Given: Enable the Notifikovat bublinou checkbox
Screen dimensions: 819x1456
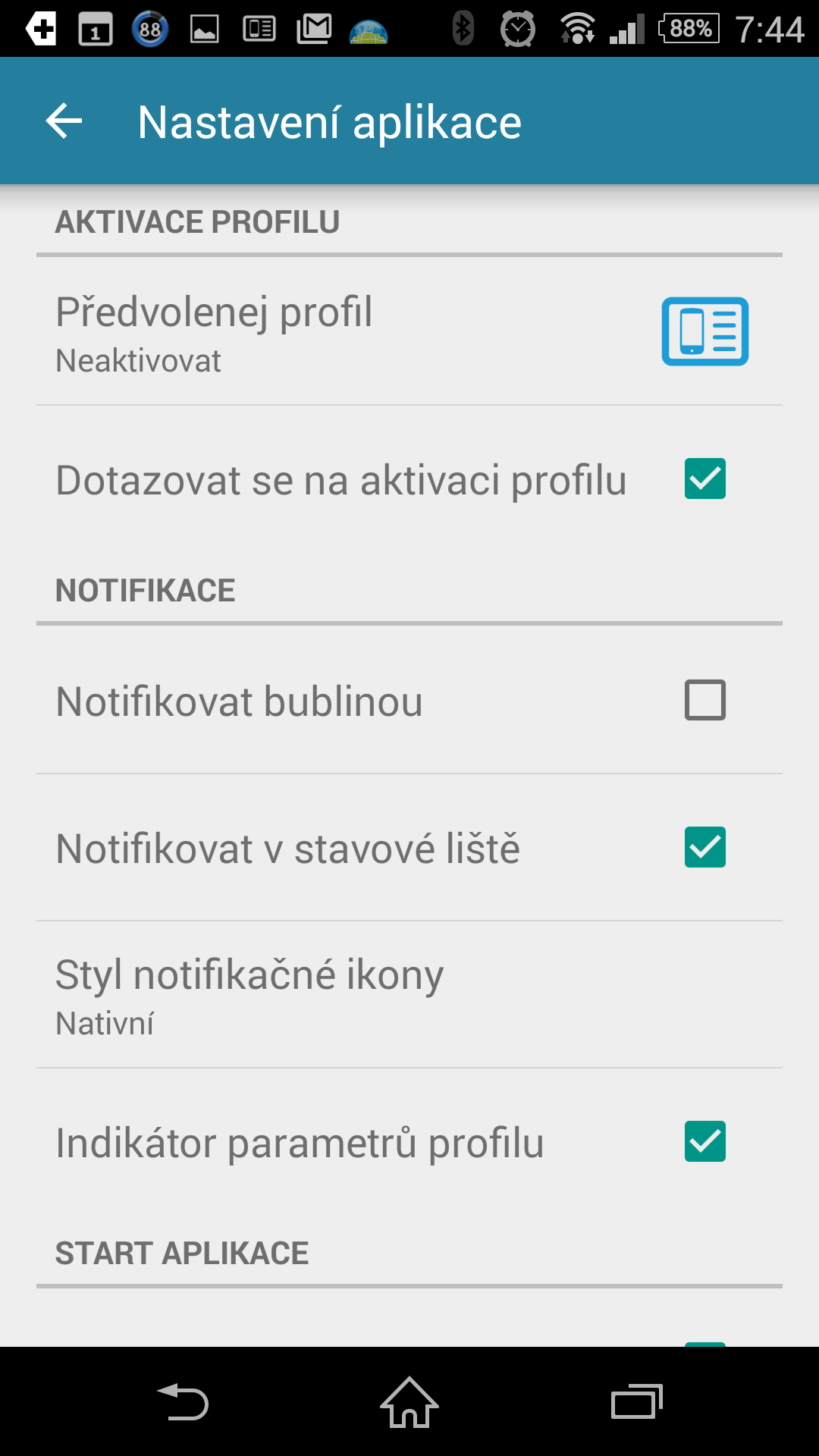Looking at the screenshot, I should click(705, 699).
